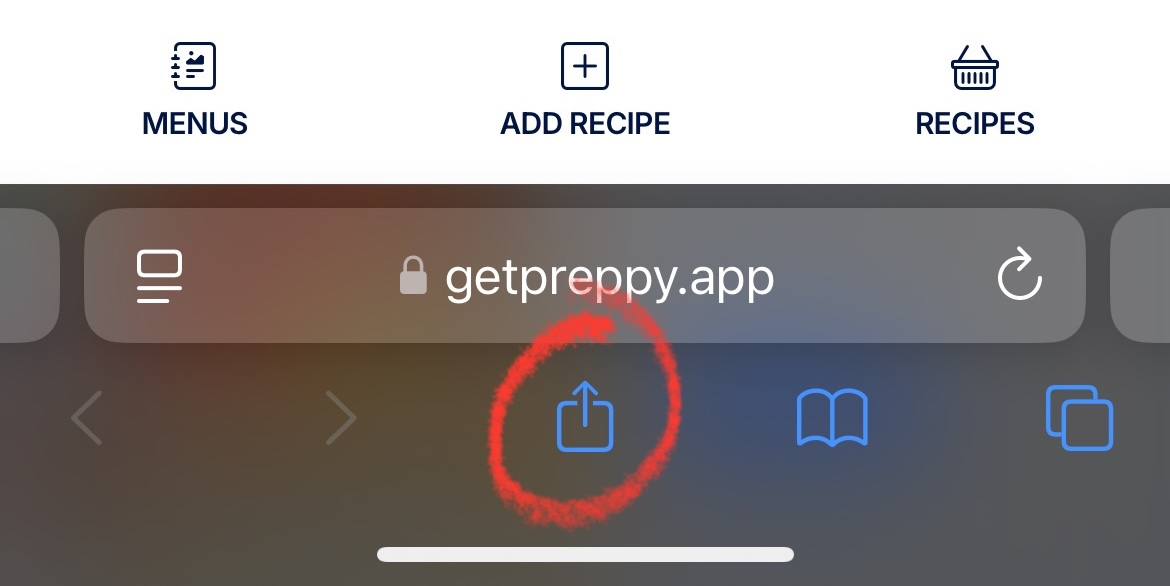1170x586 pixels.
Task: Switch to the Recipes tab
Action: pos(975,92)
